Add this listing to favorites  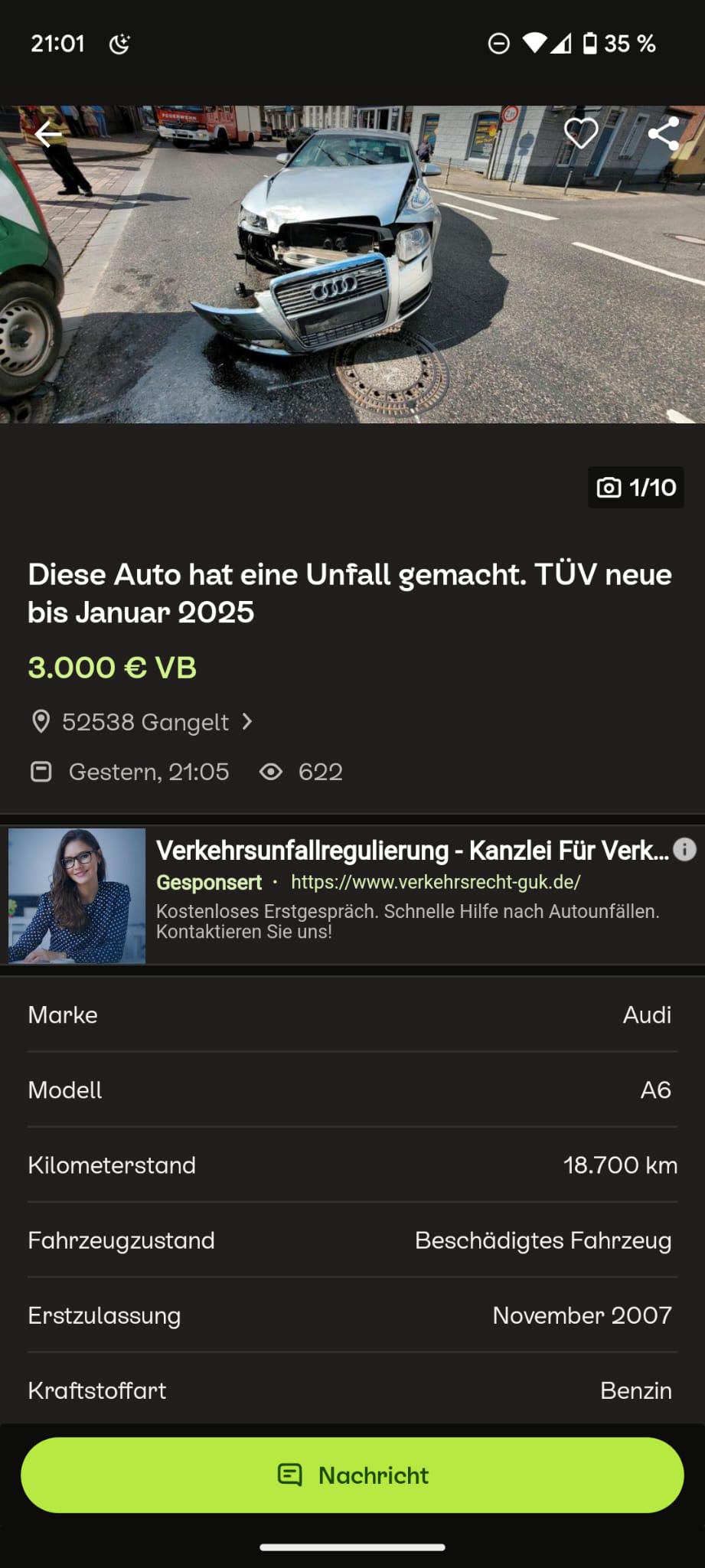[580, 134]
